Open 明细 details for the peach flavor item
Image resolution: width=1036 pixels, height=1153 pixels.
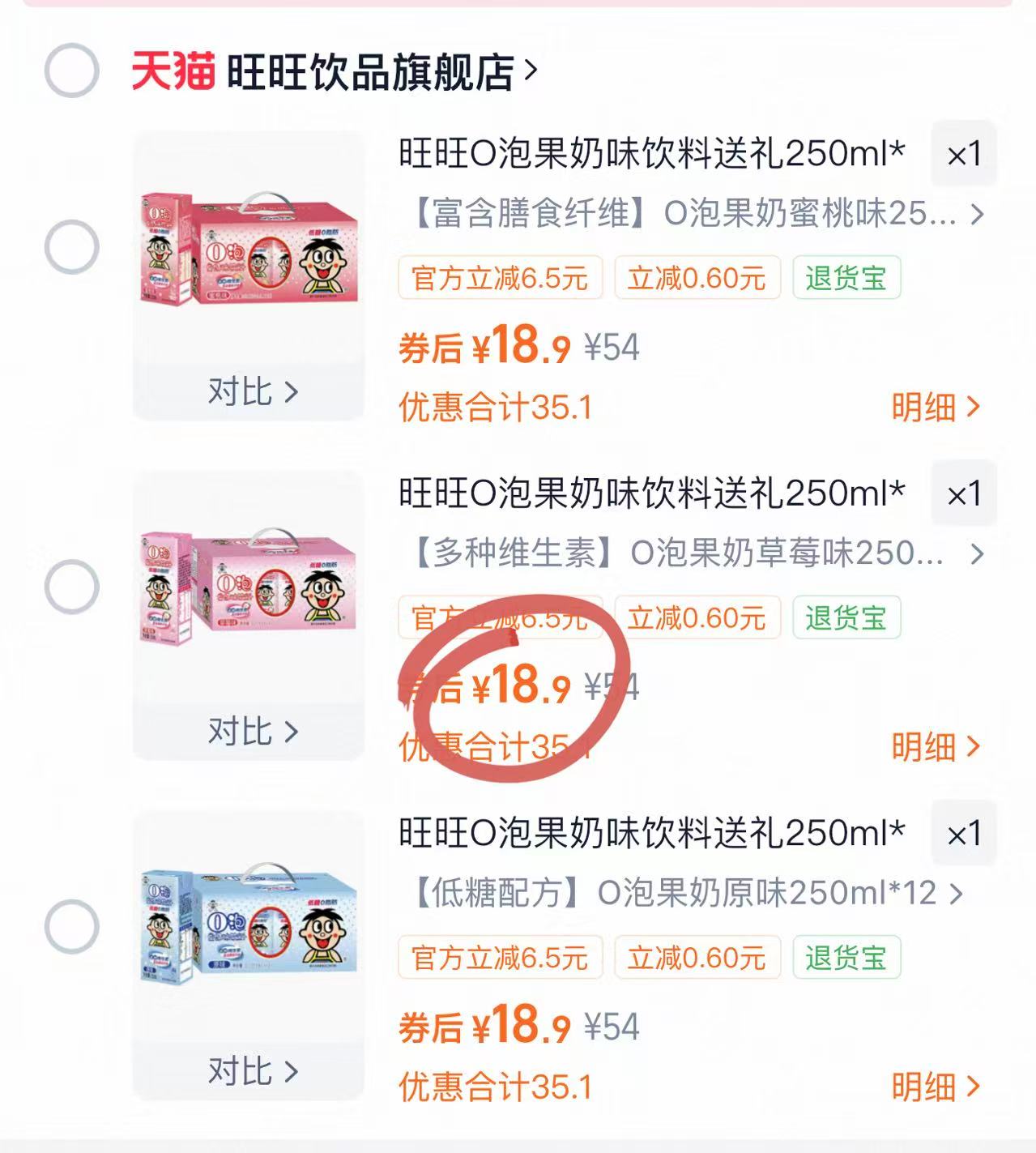point(937,409)
